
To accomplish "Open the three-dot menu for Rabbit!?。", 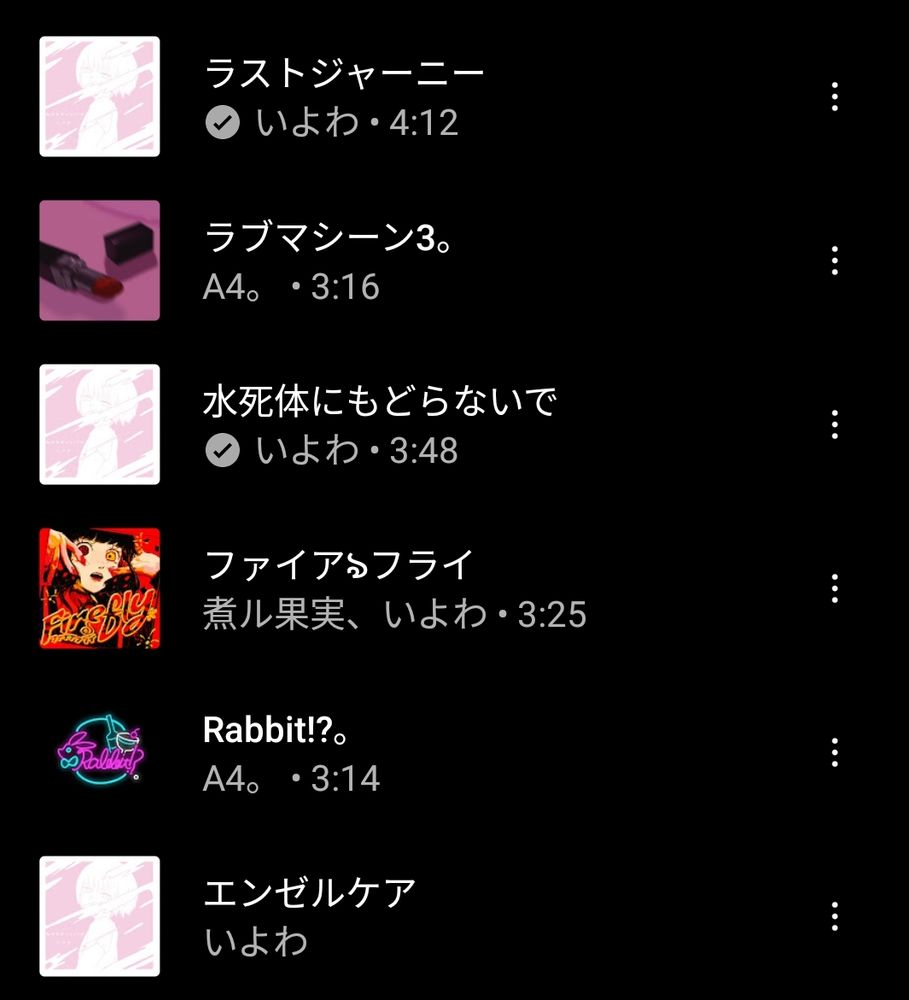I will 834,753.
